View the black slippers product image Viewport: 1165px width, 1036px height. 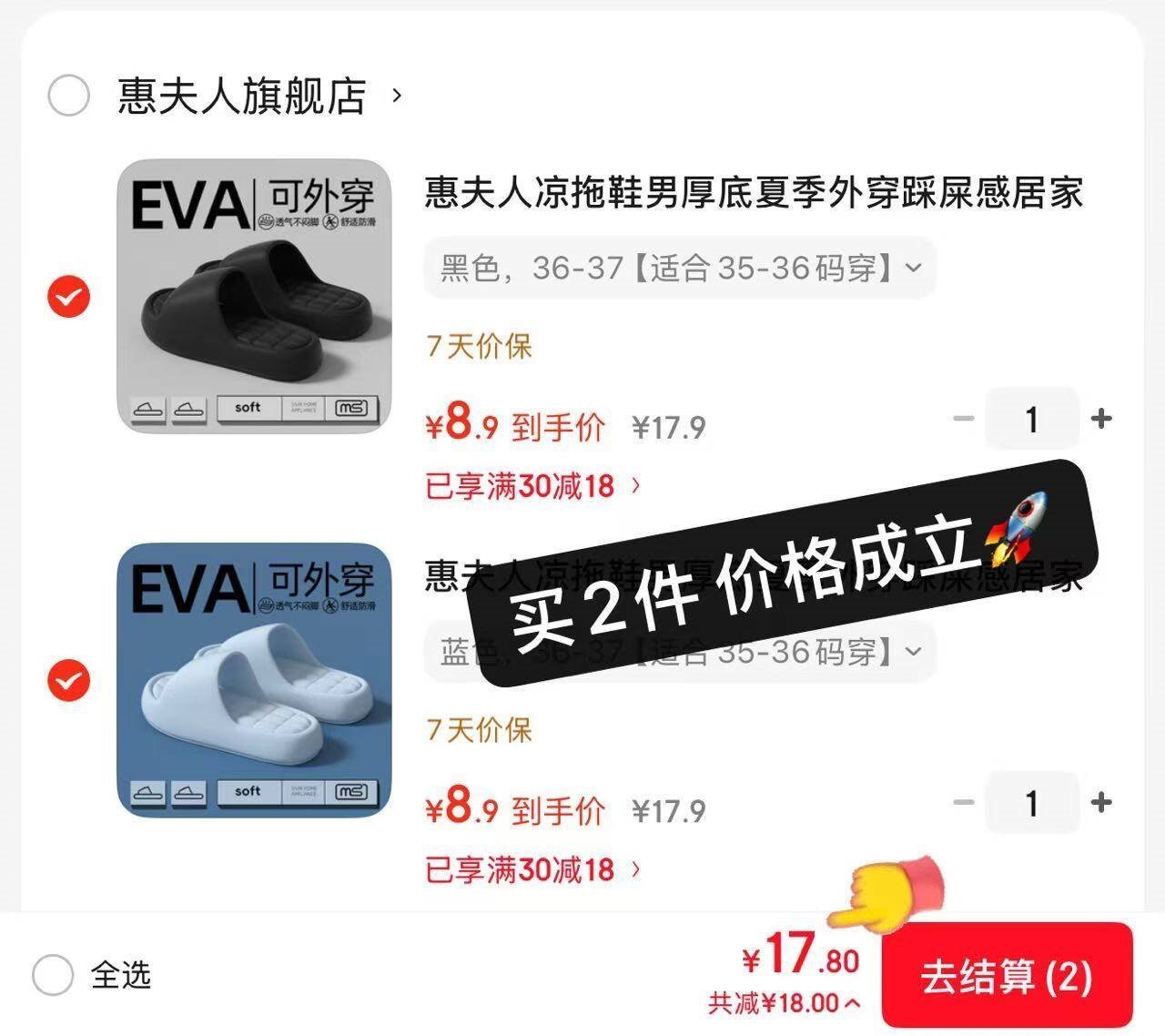(x=255, y=296)
